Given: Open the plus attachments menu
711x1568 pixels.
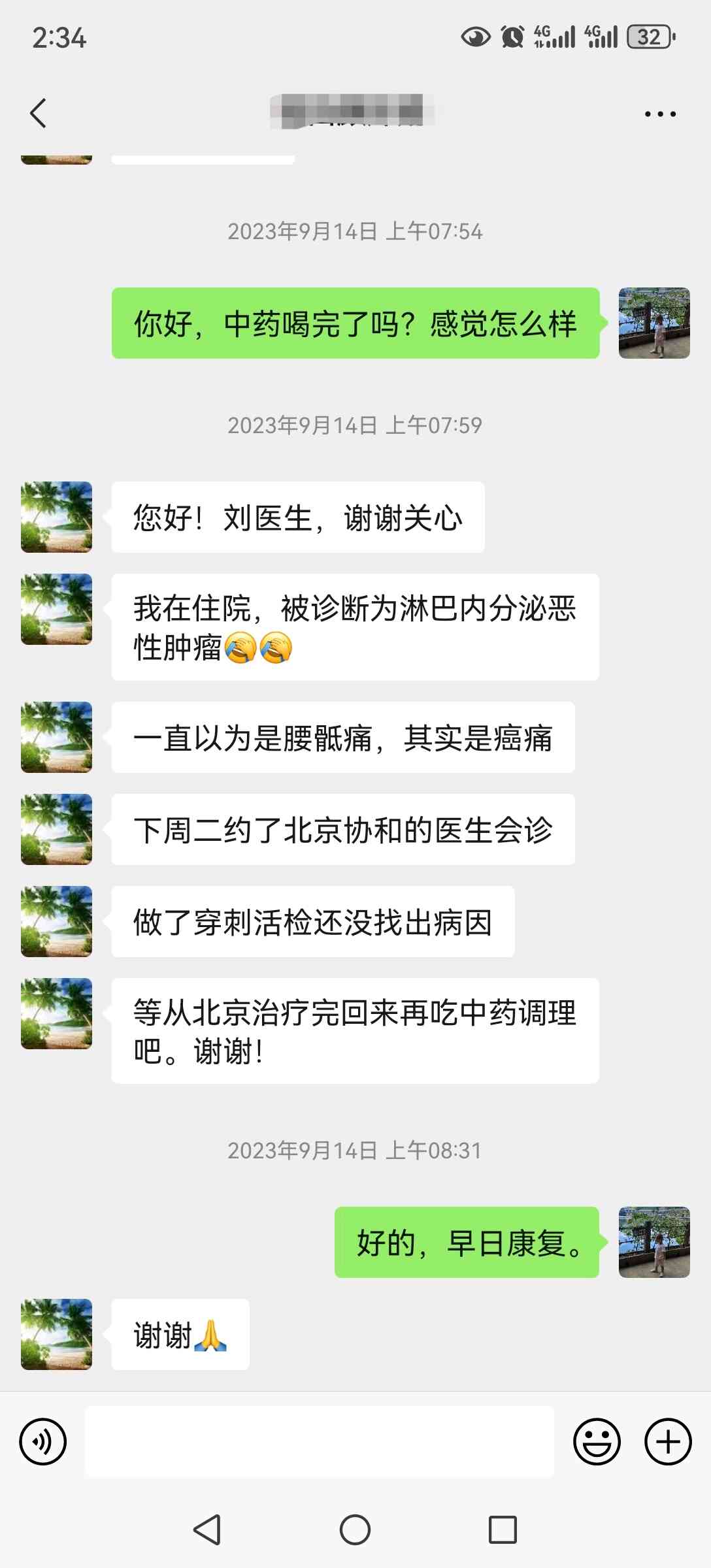Looking at the screenshot, I should click(668, 1442).
